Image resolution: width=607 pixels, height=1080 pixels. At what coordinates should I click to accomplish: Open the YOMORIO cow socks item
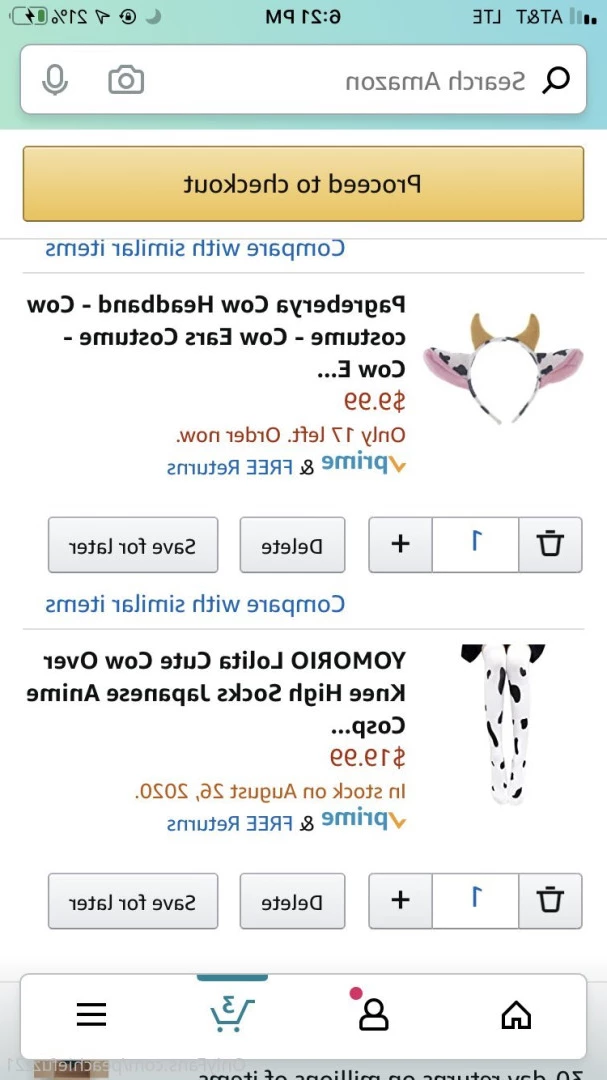click(x=216, y=692)
